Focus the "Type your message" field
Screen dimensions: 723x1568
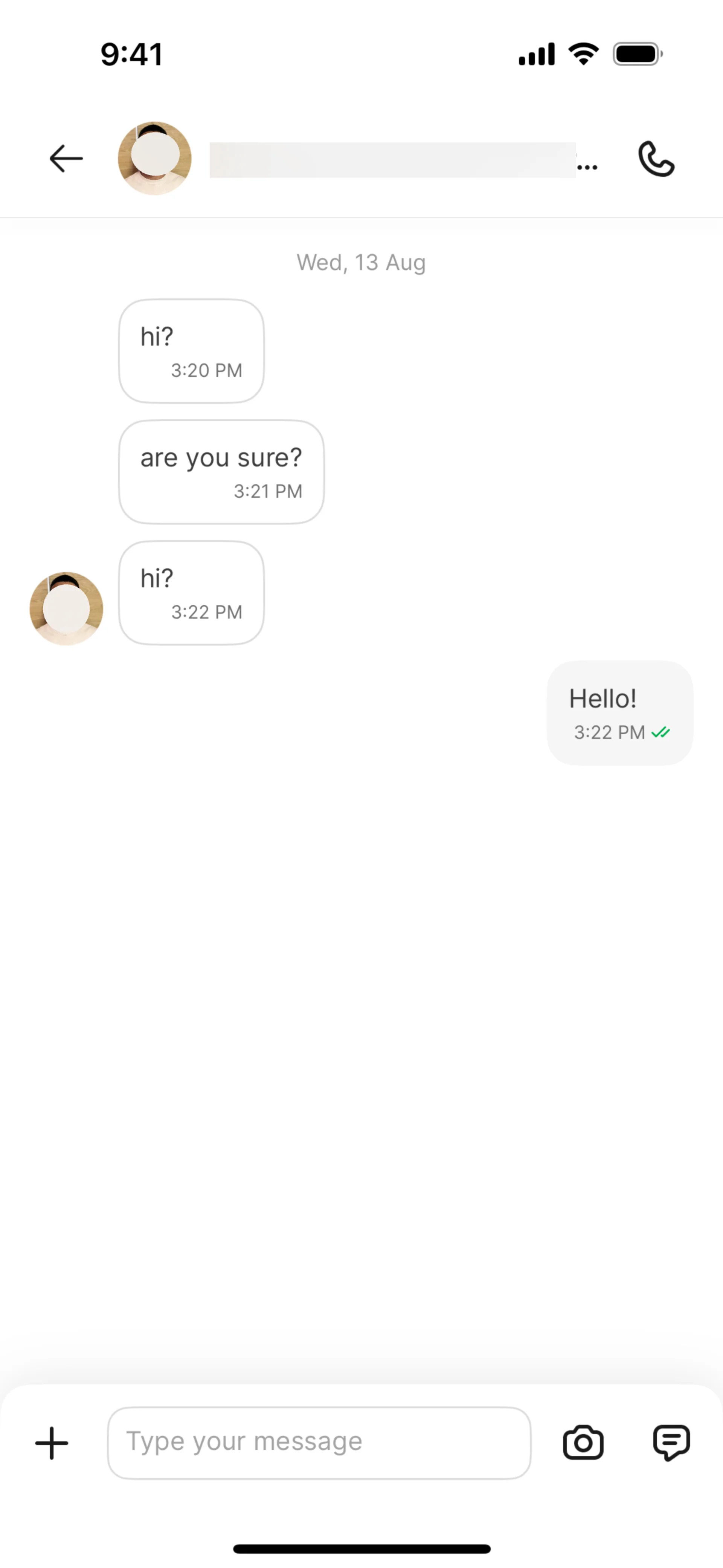(319, 1443)
